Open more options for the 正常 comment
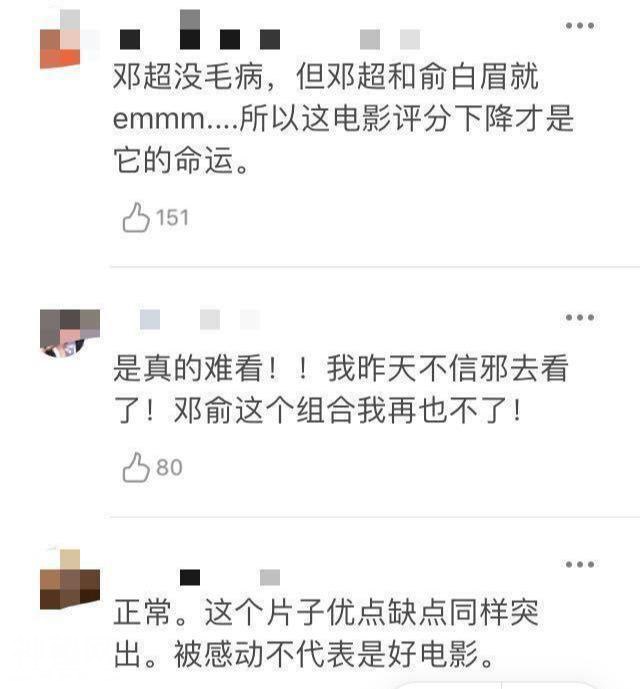Screen dimensions: 640x689 pyautogui.click(x=580, y=565)
